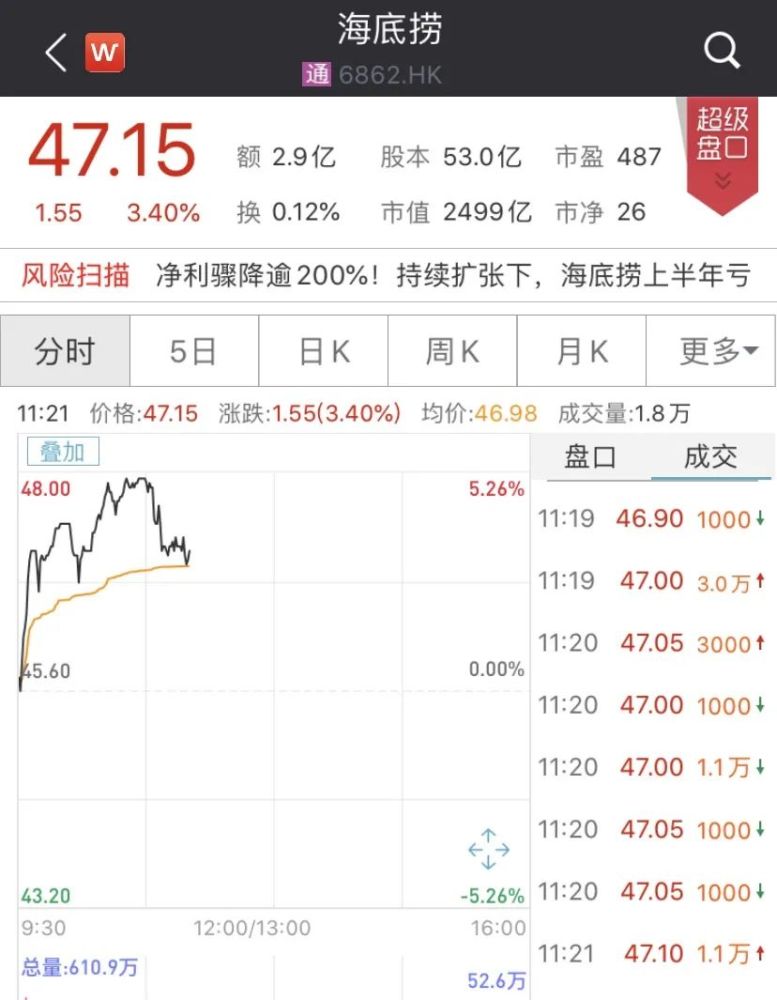This screenshot has height=1000, width=777.
Task: Open the search magnifier icon
Action: point(722,50)
